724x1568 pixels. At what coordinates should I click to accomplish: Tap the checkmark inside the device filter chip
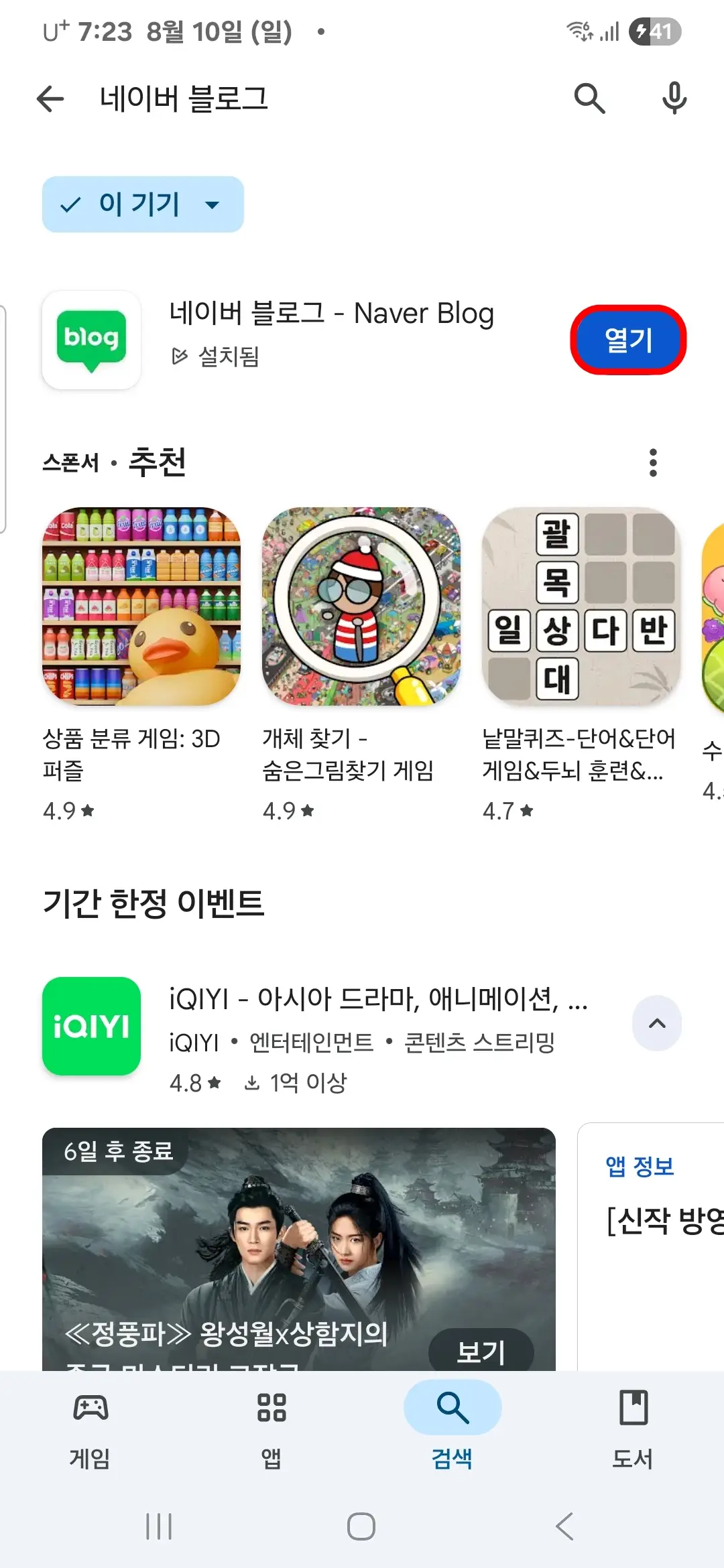pyautogui.click(x=70, y=204)
